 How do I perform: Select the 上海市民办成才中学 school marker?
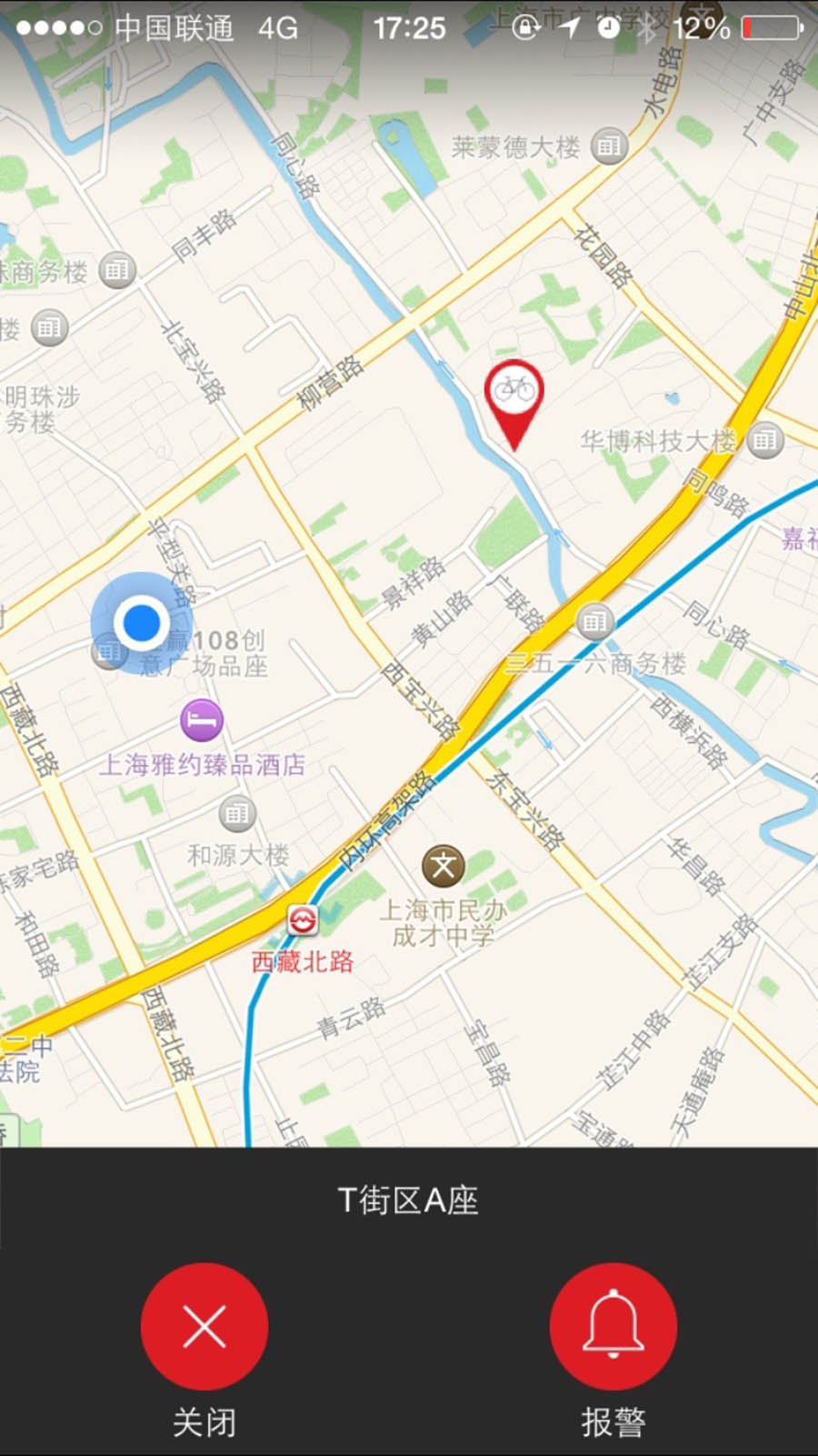(444, 866)
